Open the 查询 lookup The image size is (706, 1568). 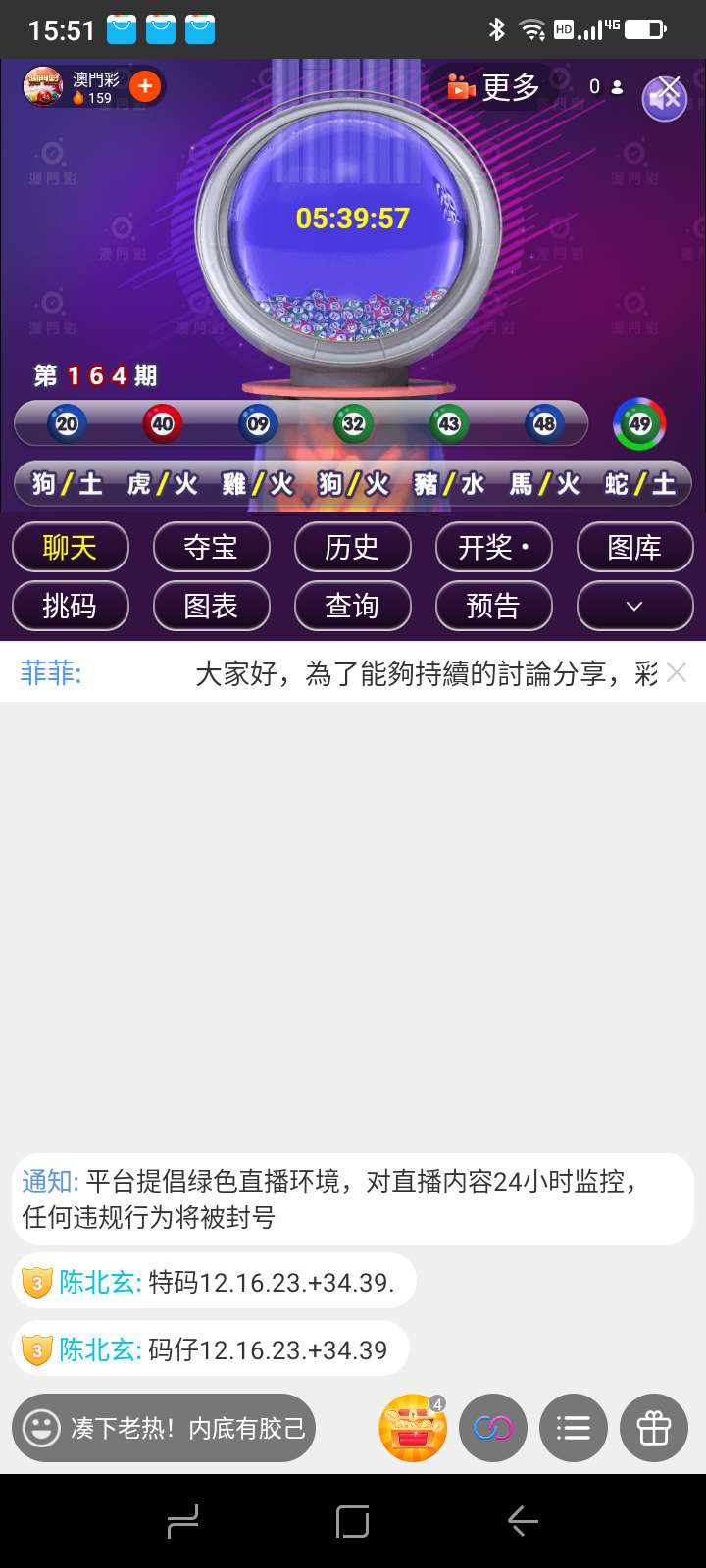352,606
